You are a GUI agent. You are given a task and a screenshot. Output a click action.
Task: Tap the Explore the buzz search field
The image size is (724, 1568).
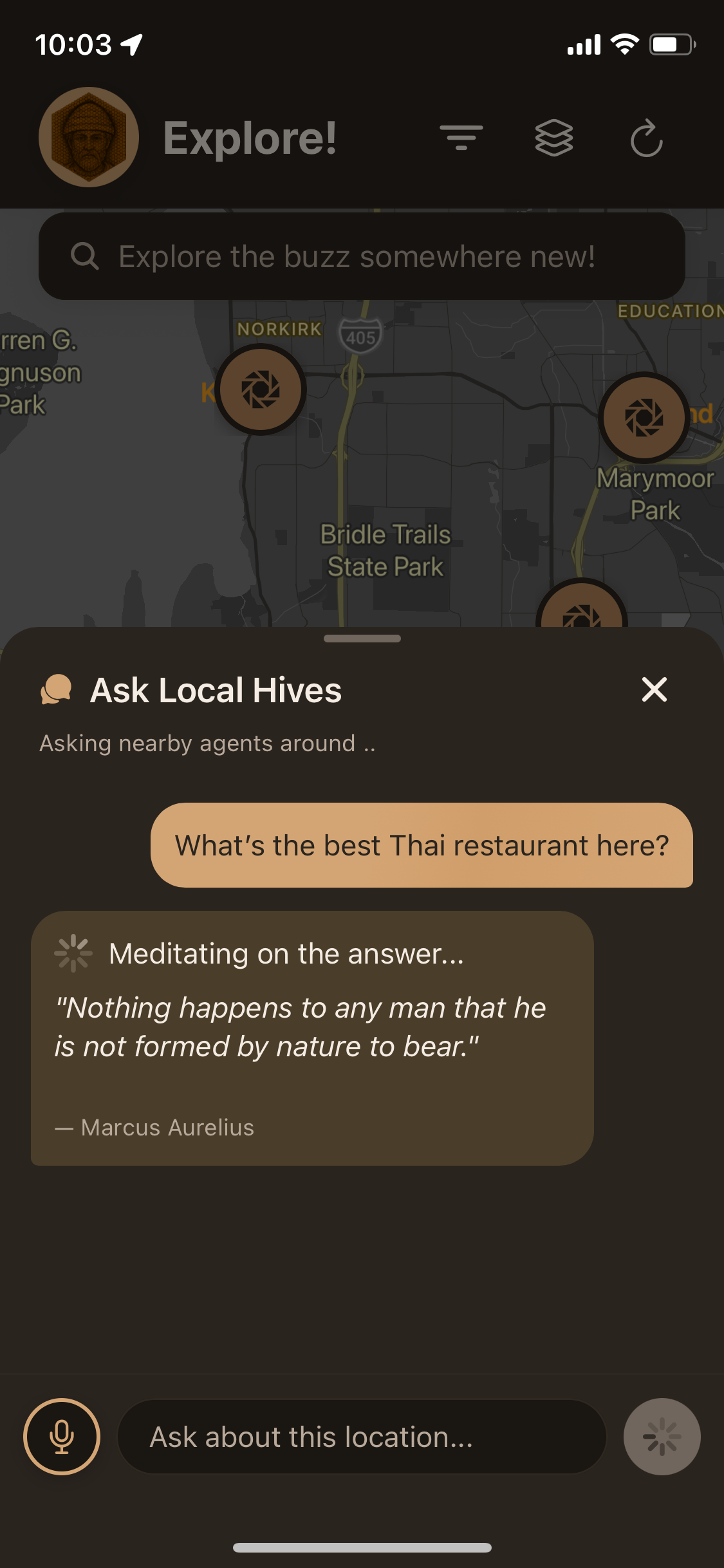click(360, 255)
